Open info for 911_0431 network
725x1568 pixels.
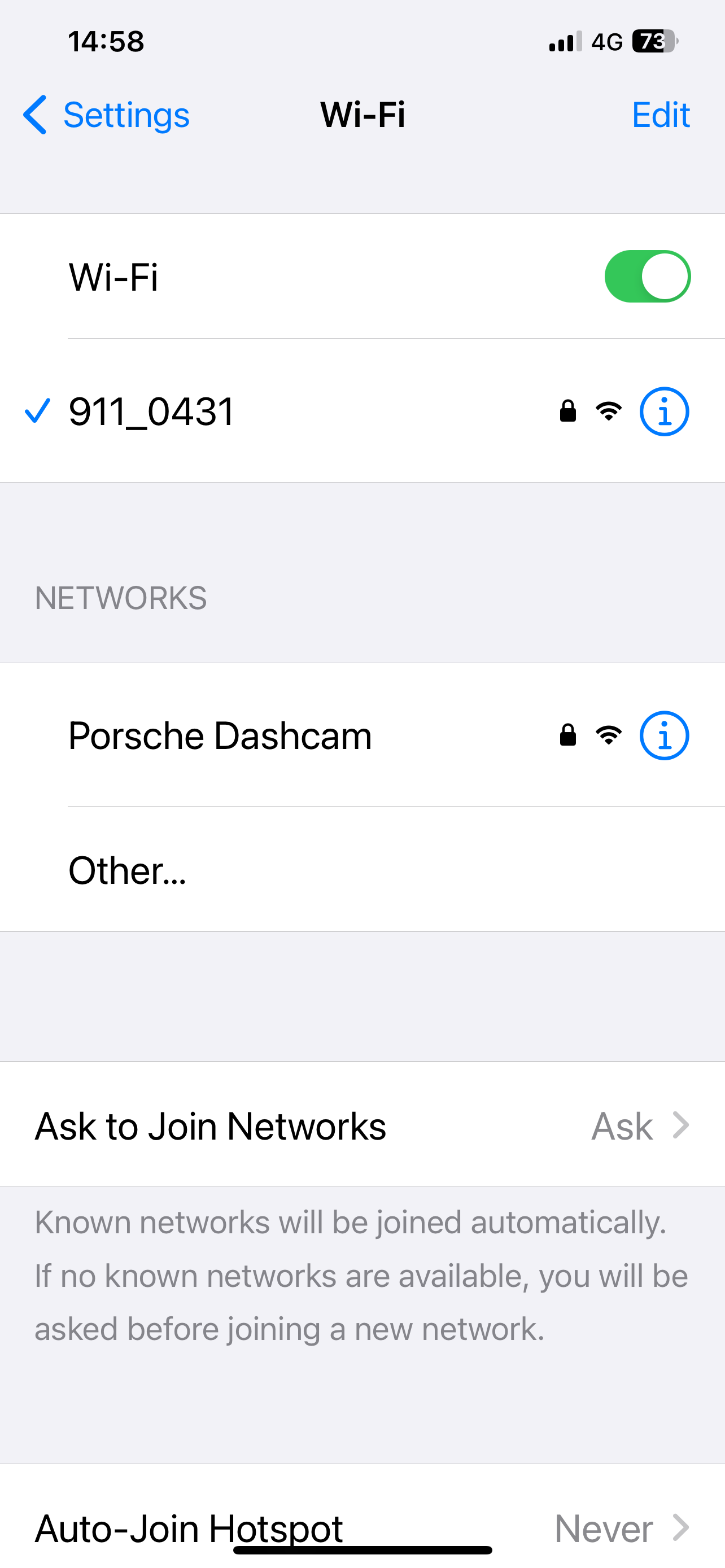pyautogui.click(x=663, y=411)
